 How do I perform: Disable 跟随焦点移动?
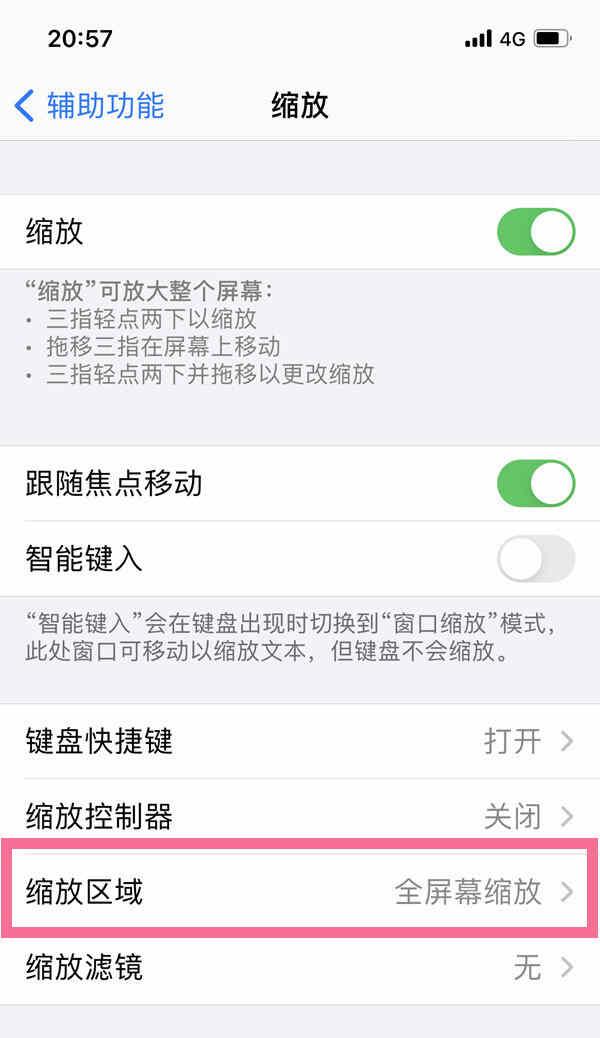coord(536,483)
